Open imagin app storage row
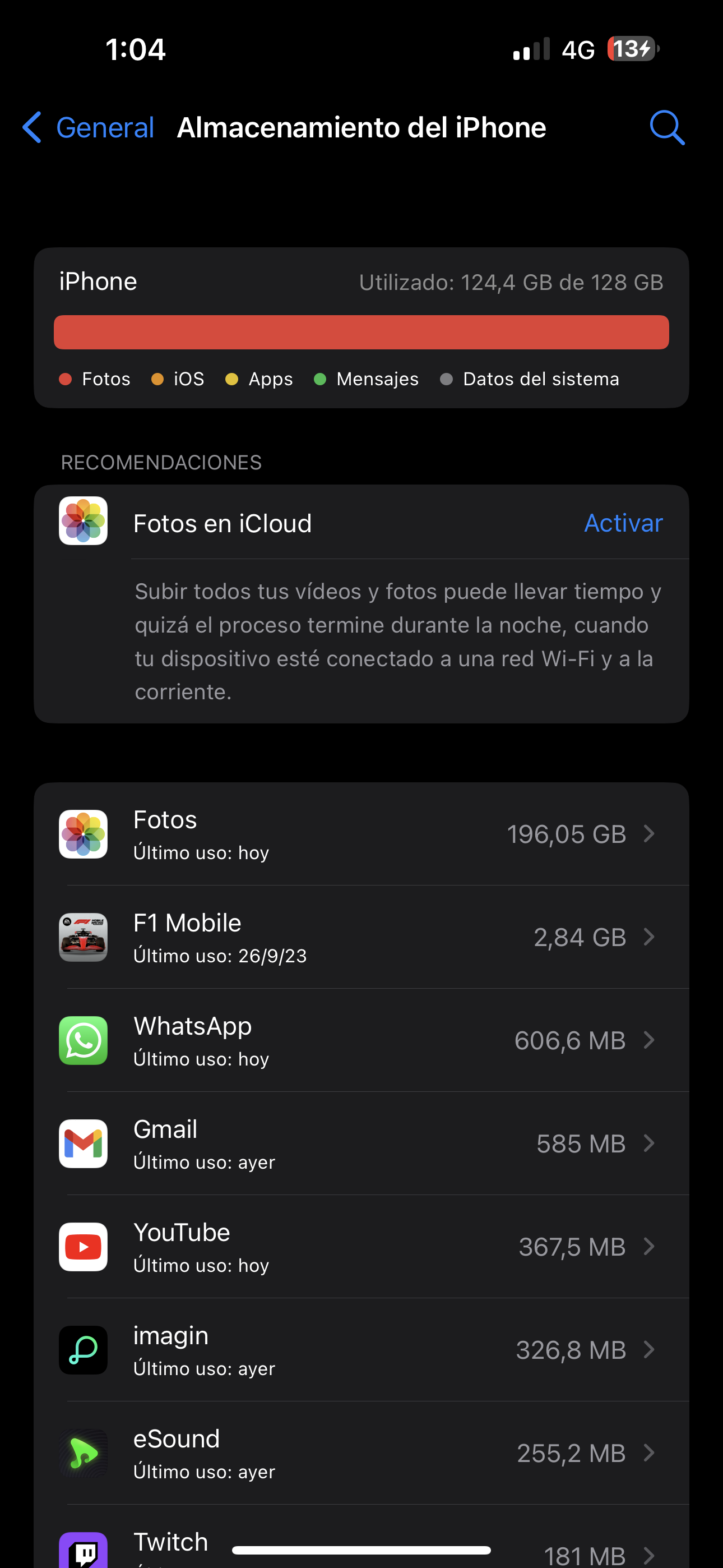 361,1350
